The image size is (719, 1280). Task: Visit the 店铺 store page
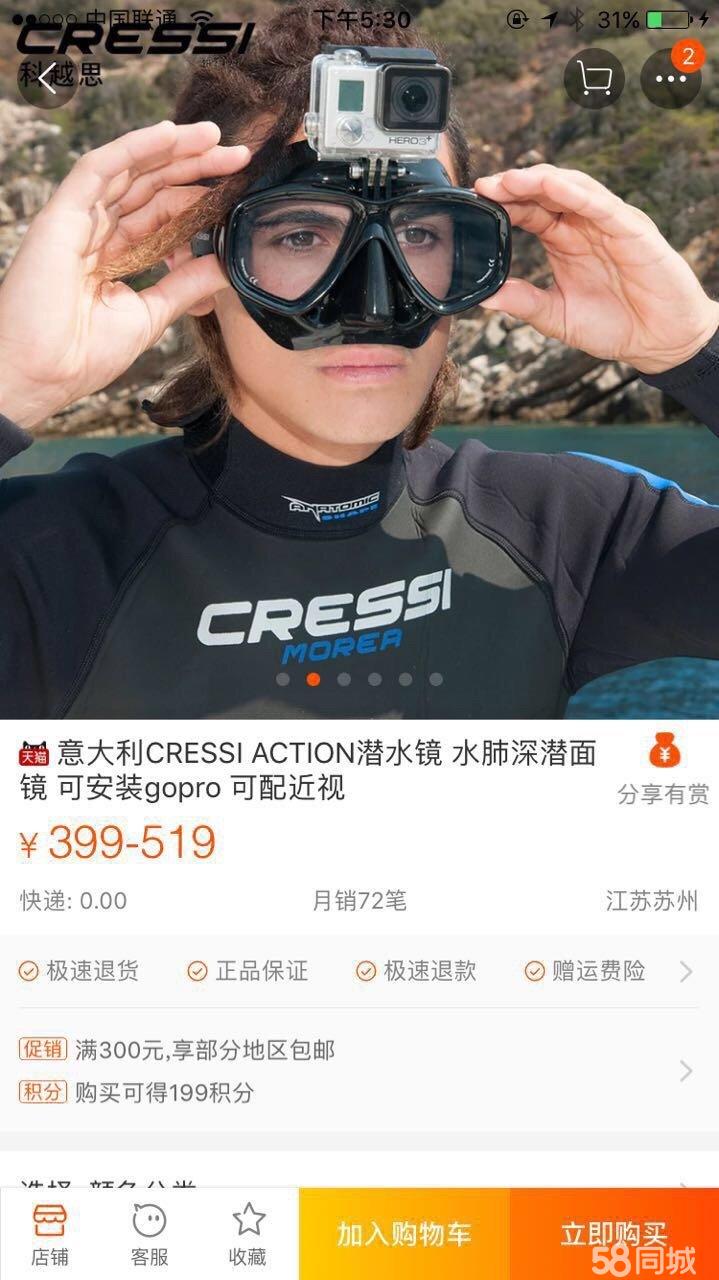pyautogui.click(x=50, y=1233)
